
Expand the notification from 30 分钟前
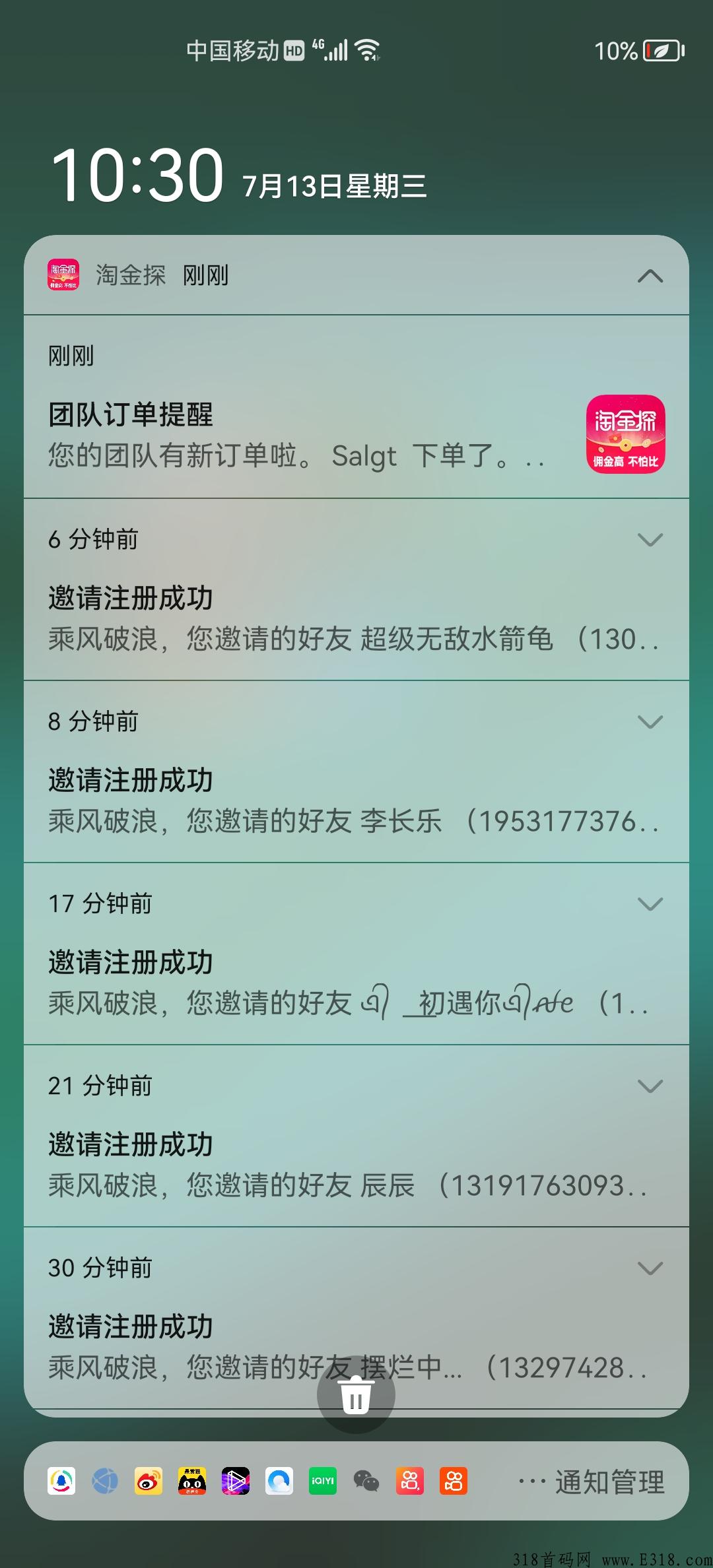pyautogui.click(x=650, y=1268)
